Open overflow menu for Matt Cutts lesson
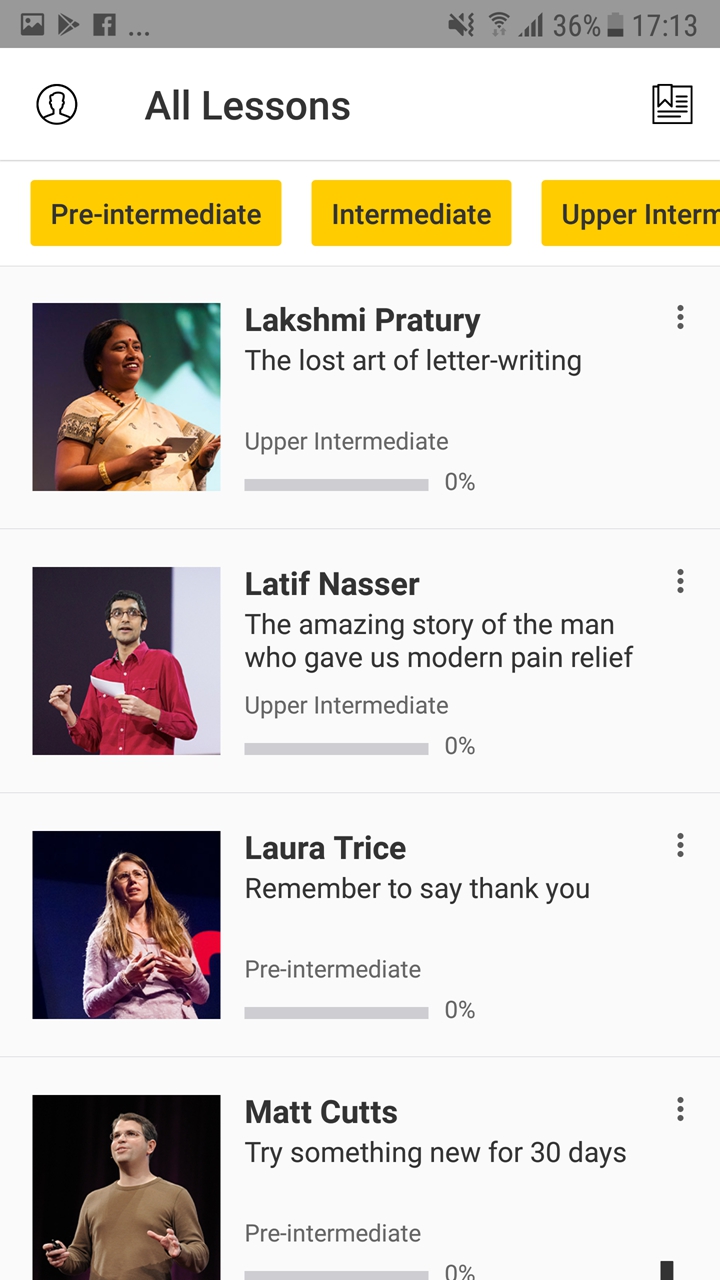This screenshot has width=720, height=1280. click(x=680, y=1109)
